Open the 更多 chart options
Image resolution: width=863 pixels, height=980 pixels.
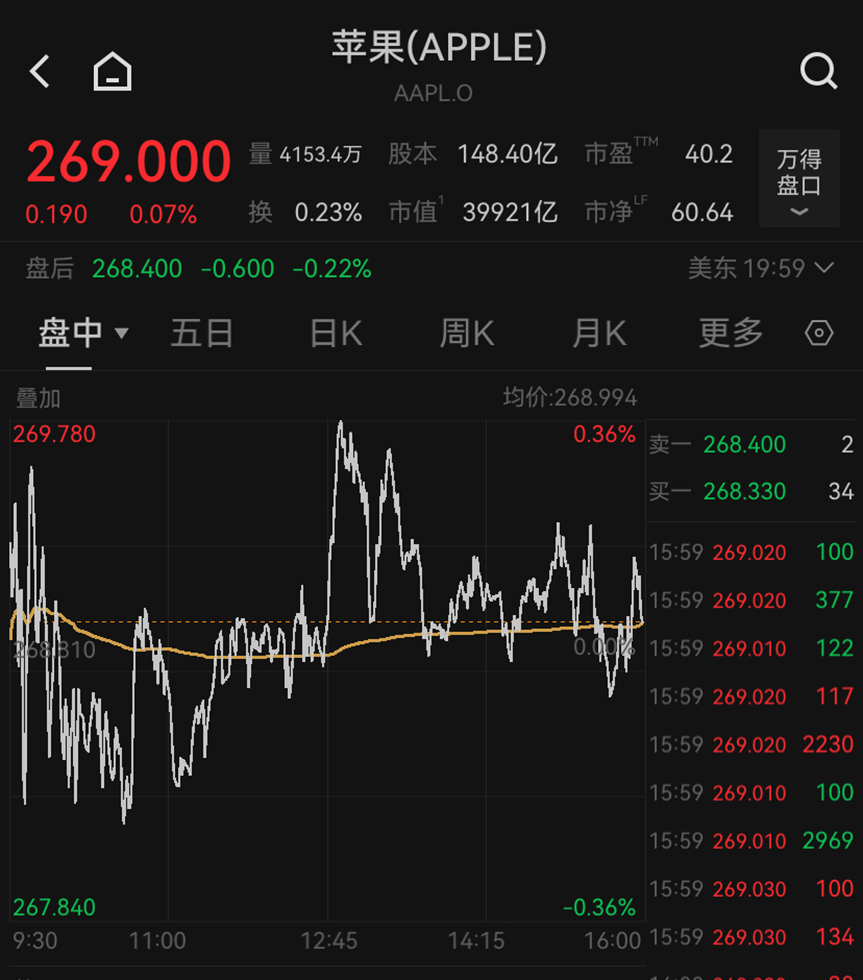pos(730,333)
